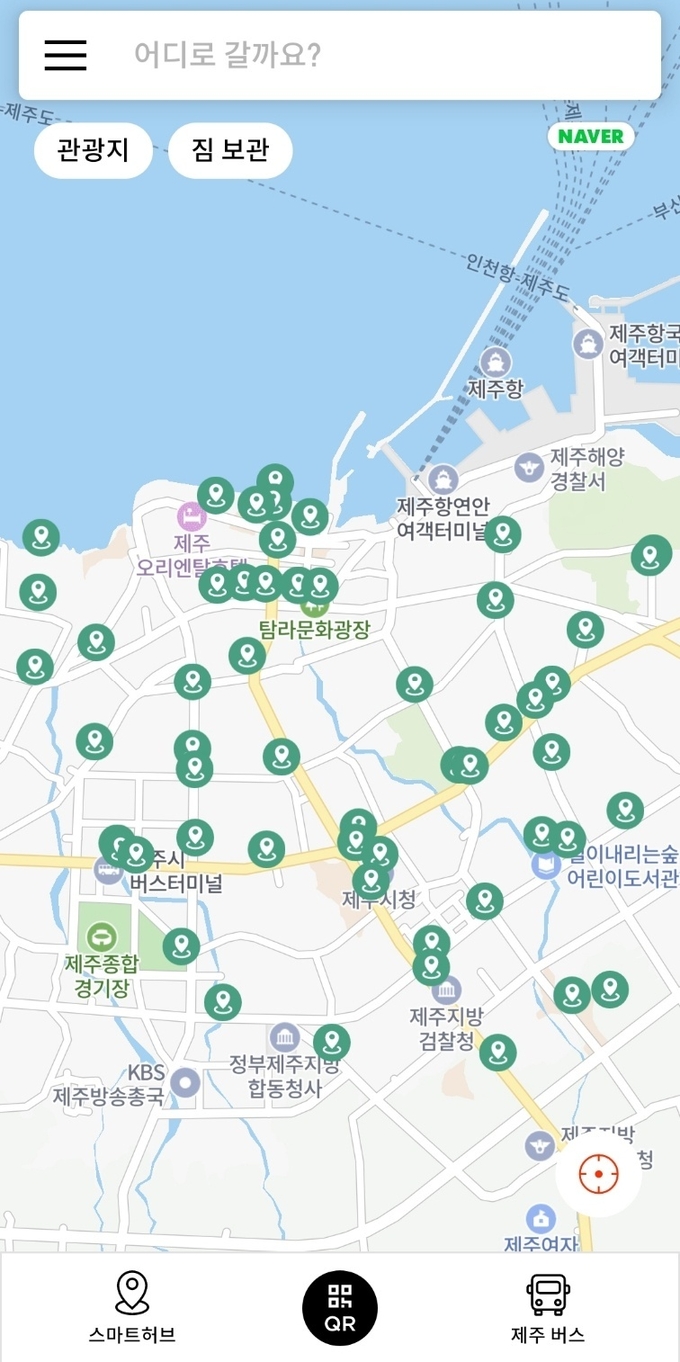Select the 짐 보관 filter chip

pyautogui.click(x=230, y=151)
